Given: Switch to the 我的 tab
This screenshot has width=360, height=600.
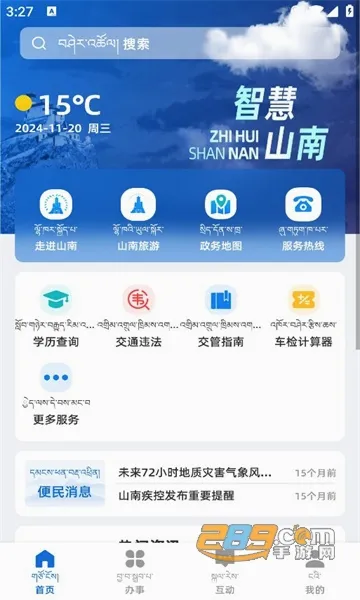Looking at the screenshot, I should tap(315, 572).
